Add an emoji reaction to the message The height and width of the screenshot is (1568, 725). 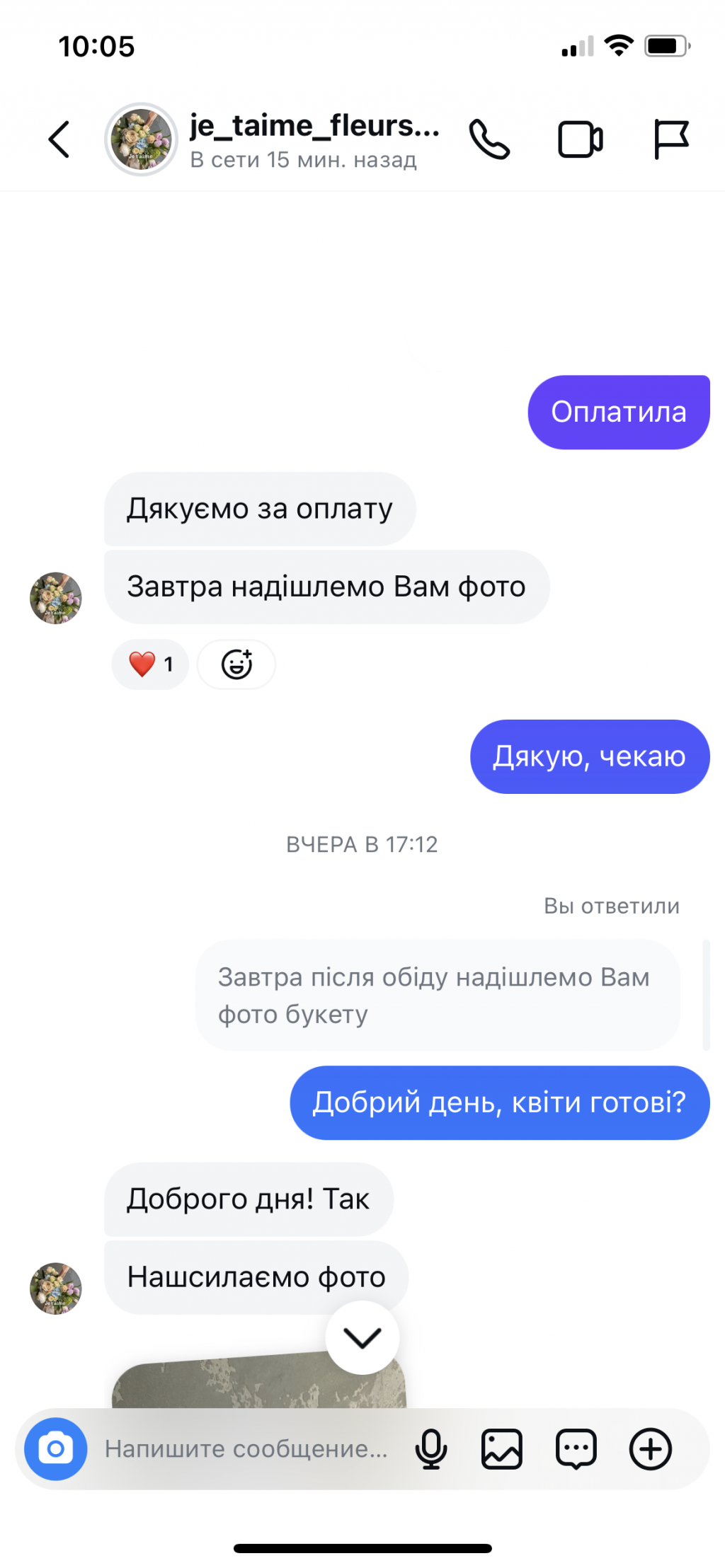click(236, 664)
